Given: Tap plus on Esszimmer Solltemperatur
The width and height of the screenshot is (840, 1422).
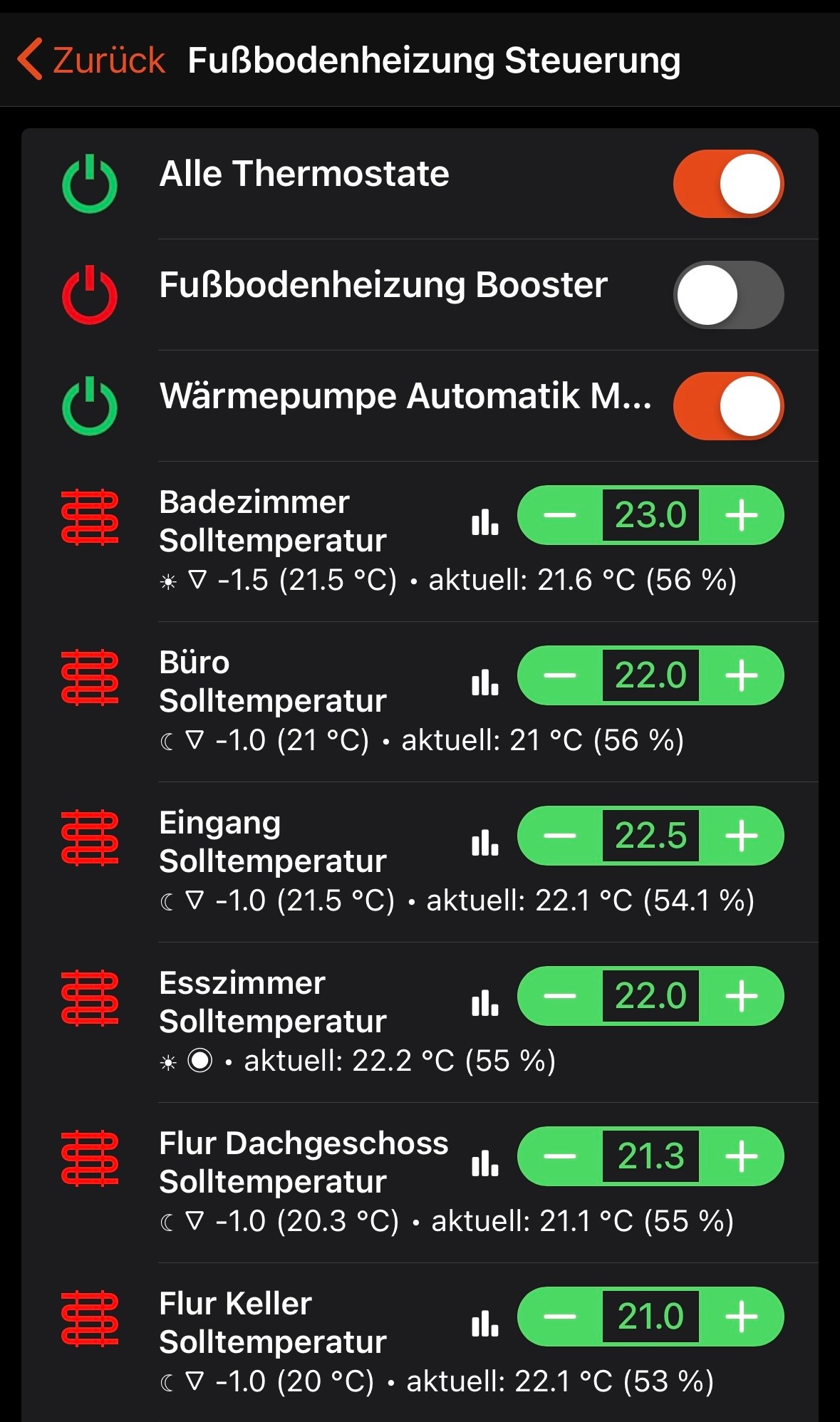Looking at the screenshot, I should (x=742, y=996).
